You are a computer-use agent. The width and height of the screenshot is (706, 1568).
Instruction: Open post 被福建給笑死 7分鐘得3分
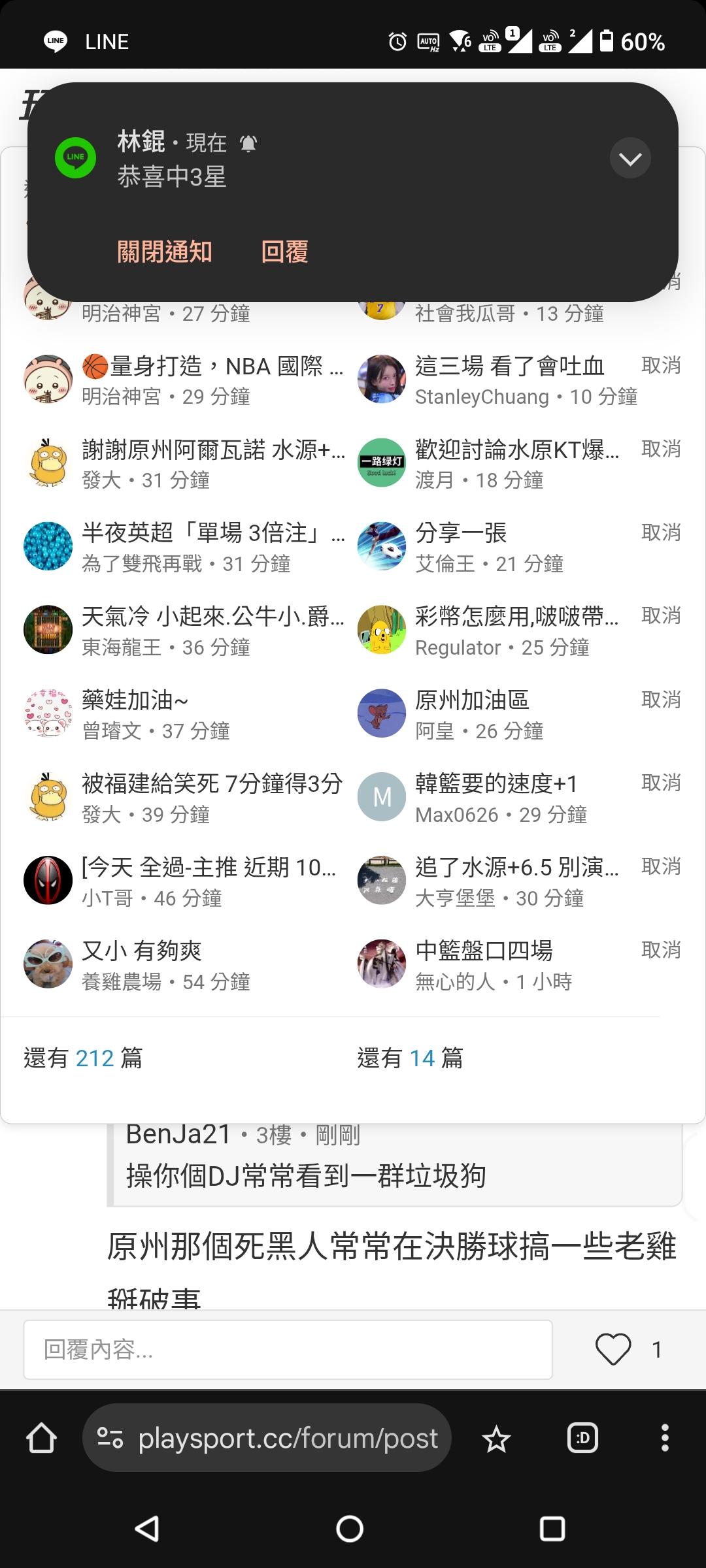tap(212, 783)
